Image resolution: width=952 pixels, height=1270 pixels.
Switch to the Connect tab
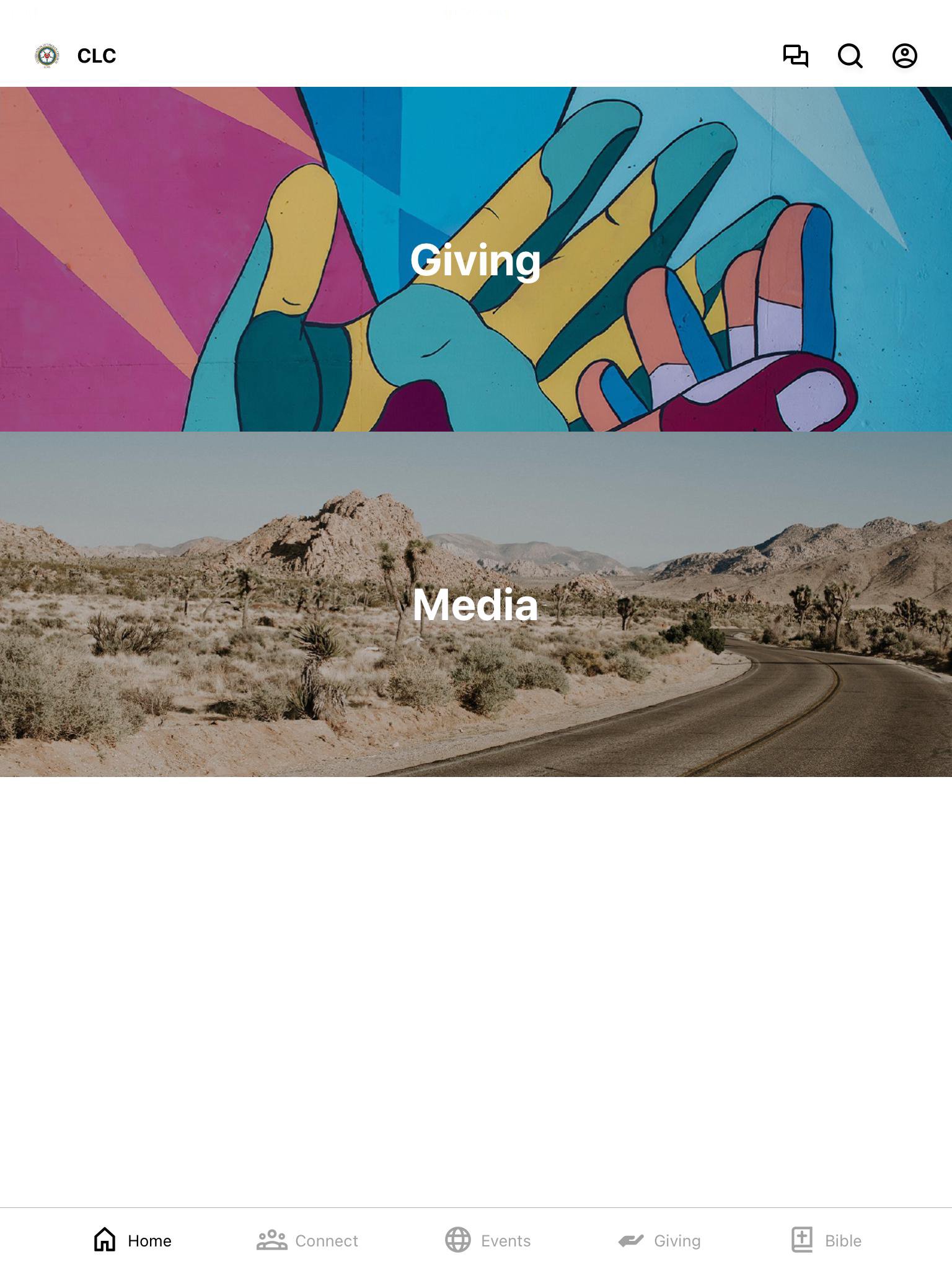point(307,1240)
